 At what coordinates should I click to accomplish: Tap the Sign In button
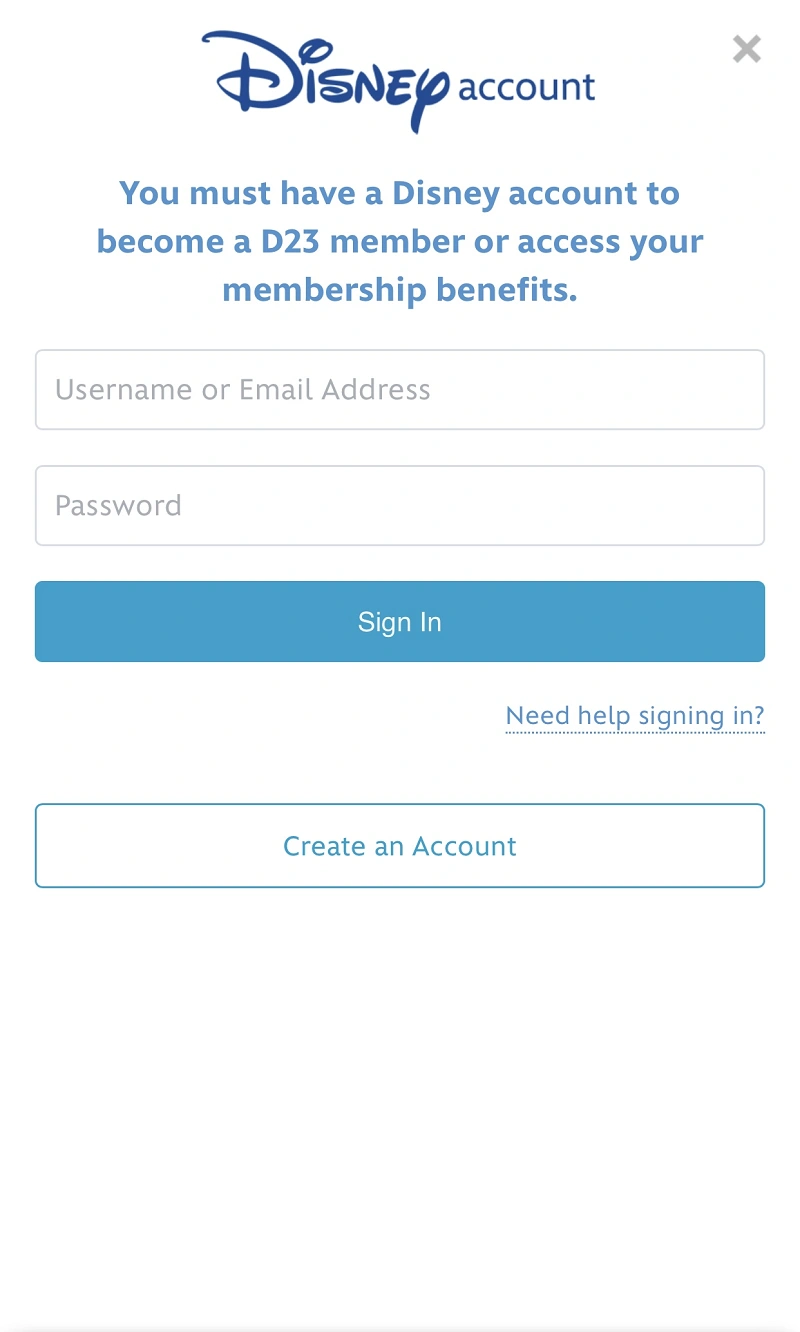click(x=400, y=622)
